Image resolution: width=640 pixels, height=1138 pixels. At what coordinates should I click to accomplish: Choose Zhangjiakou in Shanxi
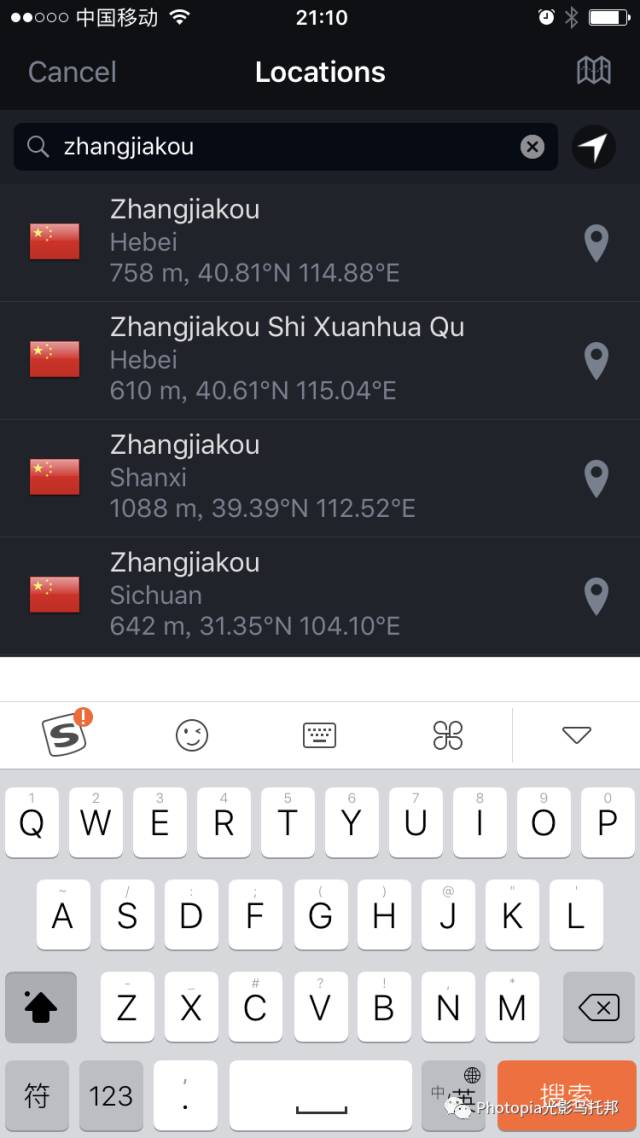click(320, 478)
